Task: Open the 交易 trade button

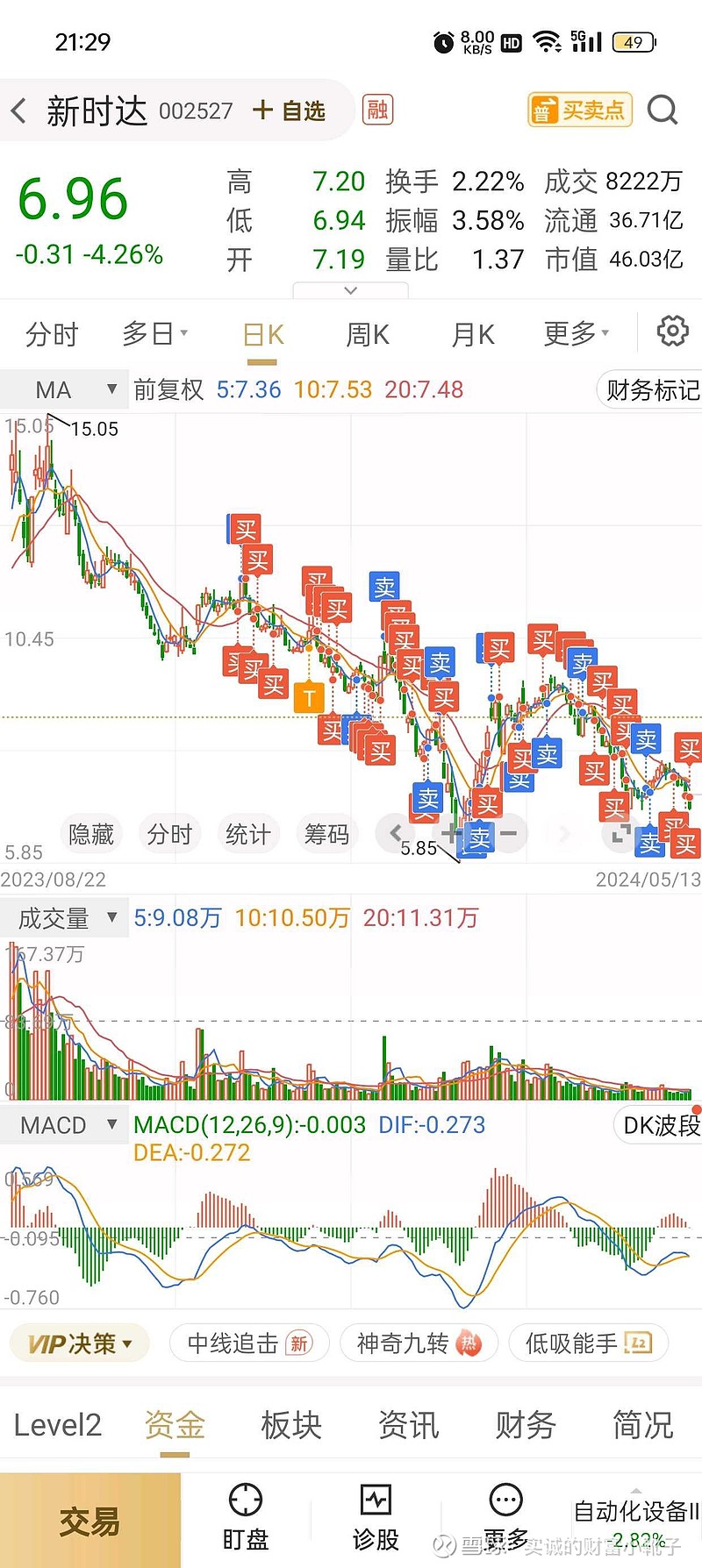Action: coord(90,1522)
